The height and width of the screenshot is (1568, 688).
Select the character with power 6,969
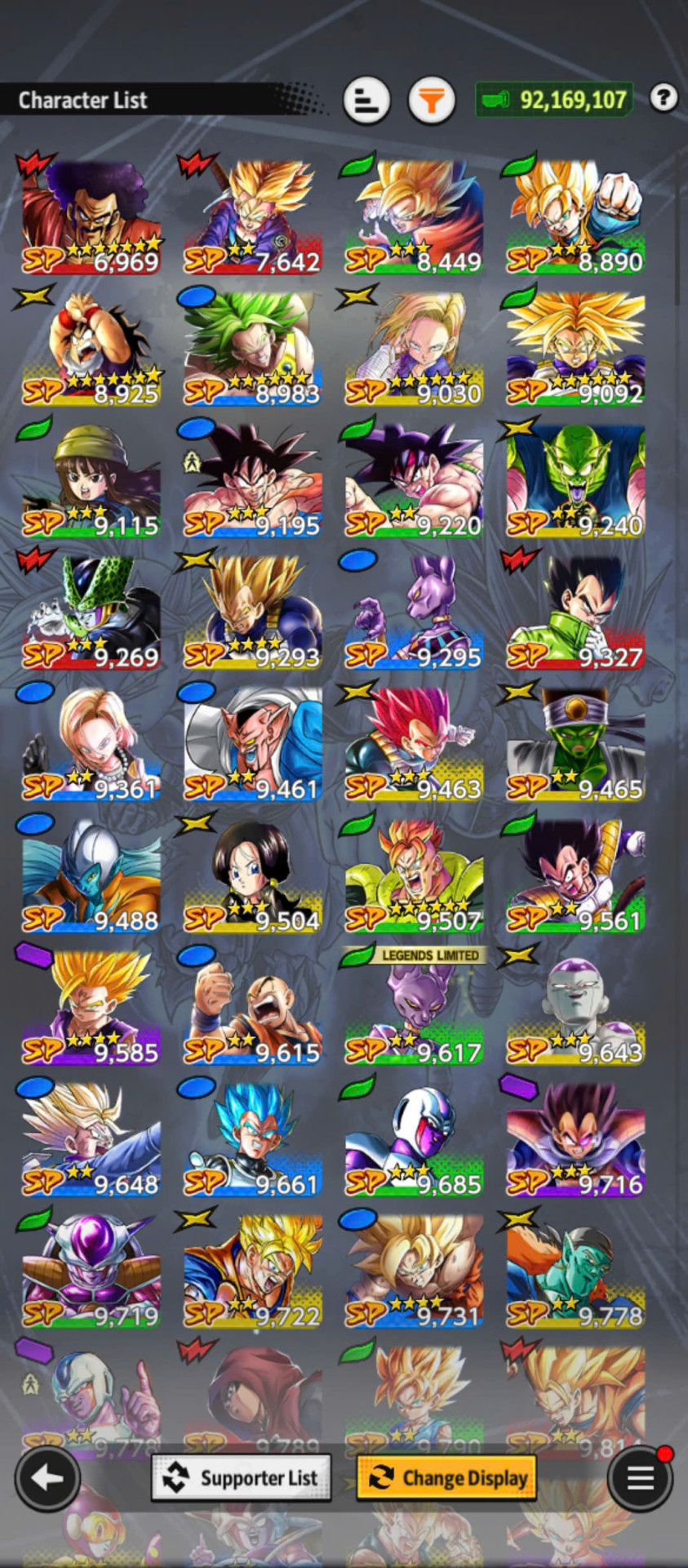tap(91, 217)
